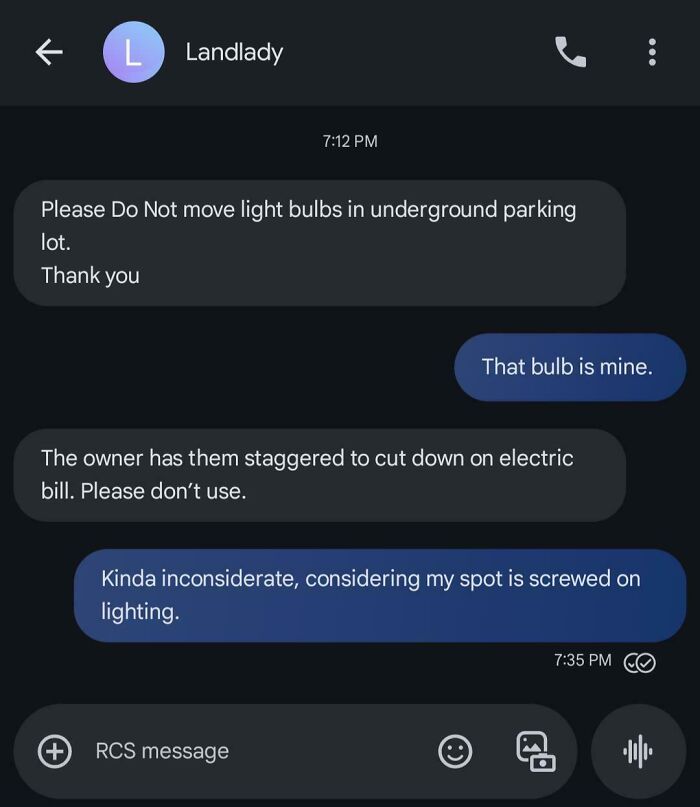This screenshot has height=807, width=700.
Task: Tap the plus icon to add attachments
Action: [x=55, y=751]
